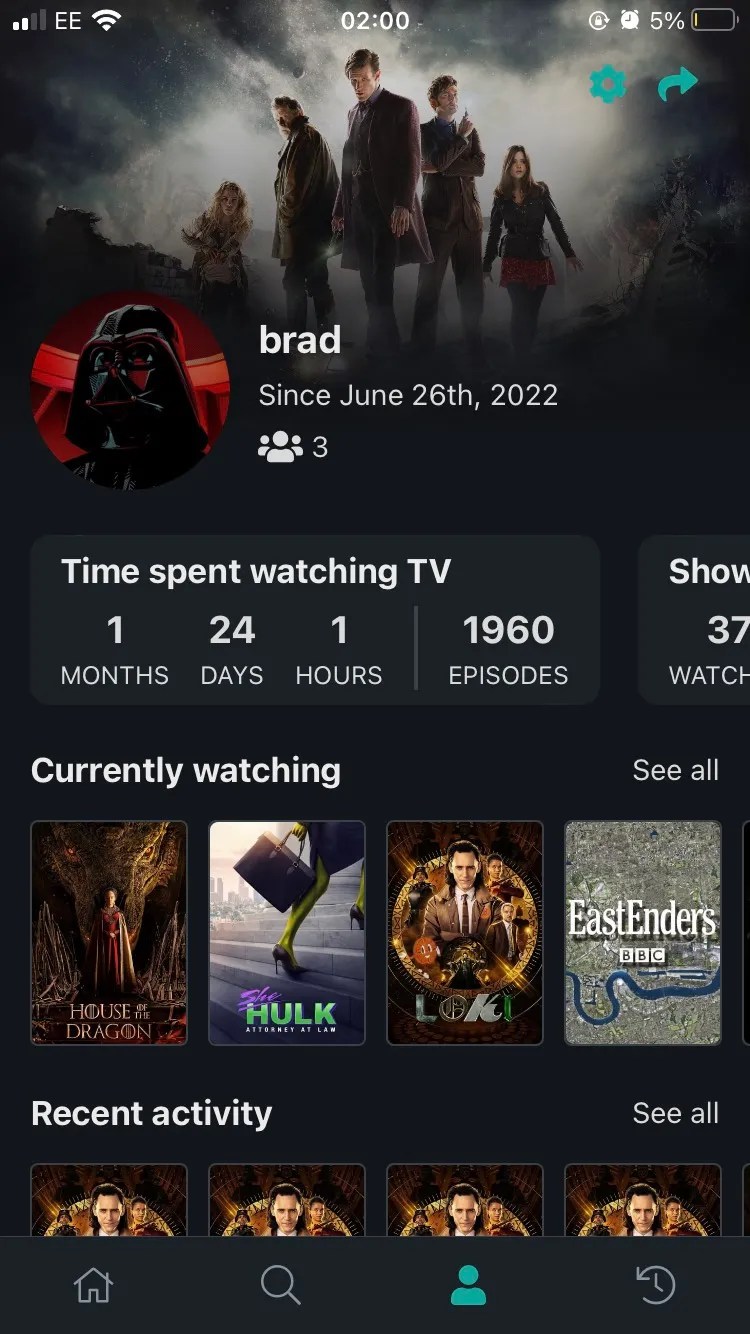Viewport: 750px width, 1334px height.
Task: Tap the username brad
Action: coord(300,340)
